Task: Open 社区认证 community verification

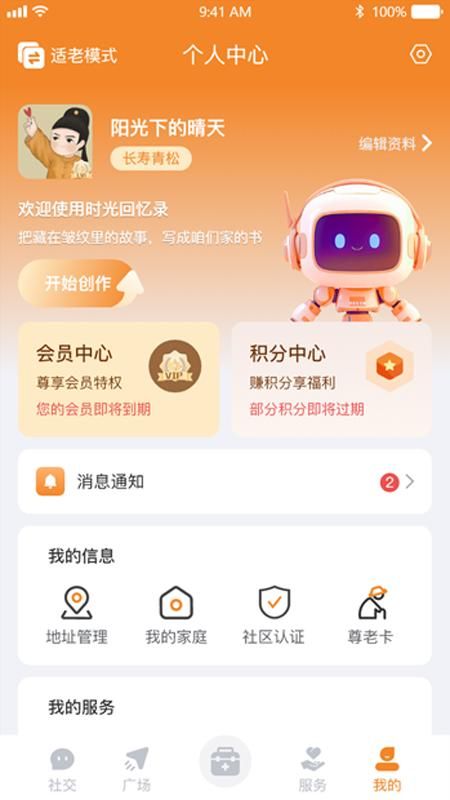Action: (x=273, y=615)
